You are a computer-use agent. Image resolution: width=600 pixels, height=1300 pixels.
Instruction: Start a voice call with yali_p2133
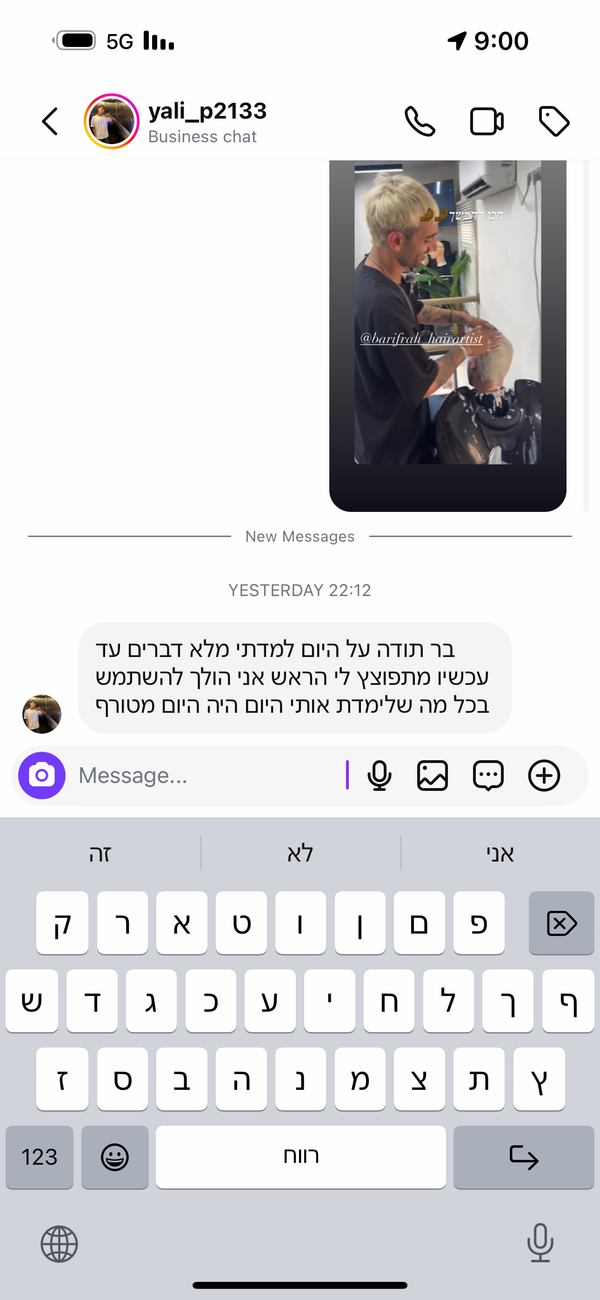(x=419, y=121)
